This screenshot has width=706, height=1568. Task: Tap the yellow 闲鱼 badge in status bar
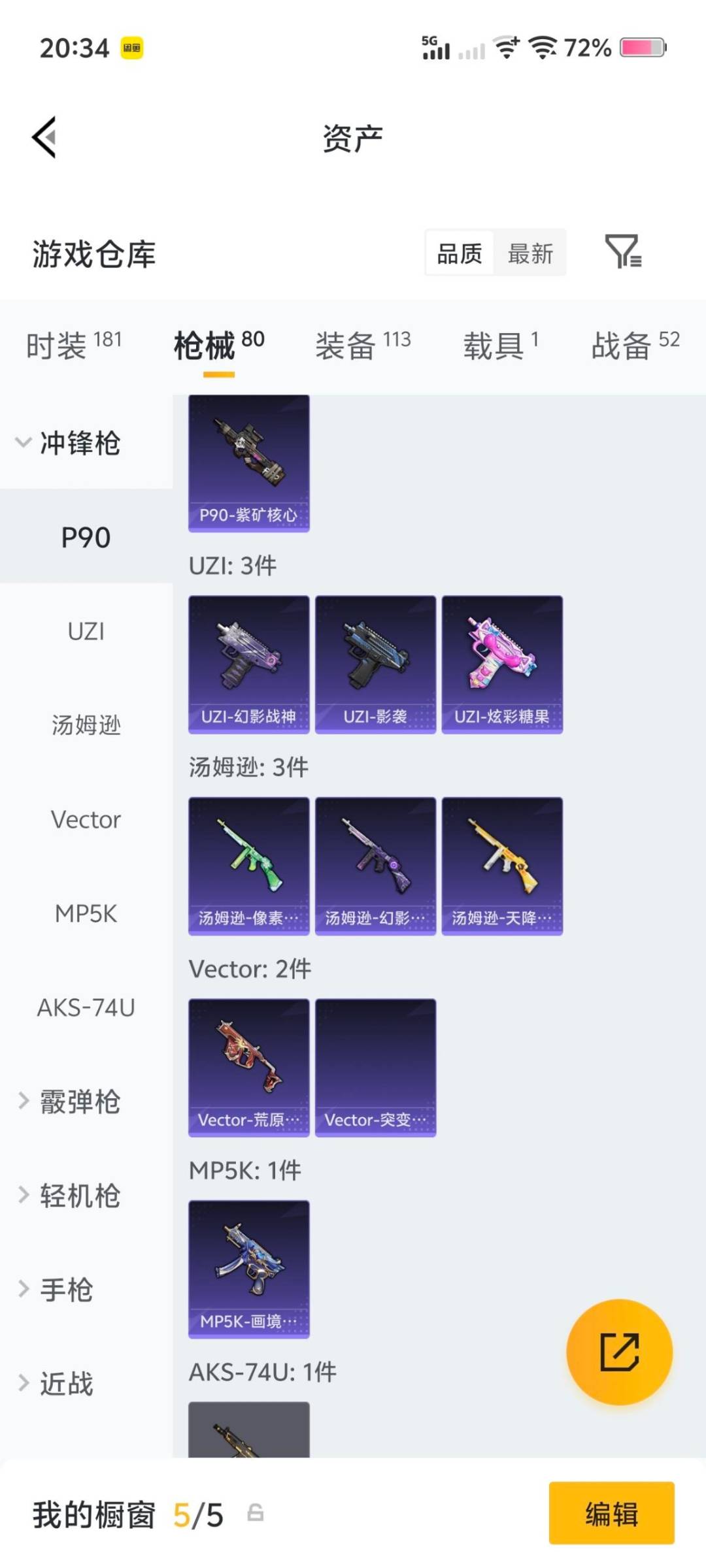point(131,47)
